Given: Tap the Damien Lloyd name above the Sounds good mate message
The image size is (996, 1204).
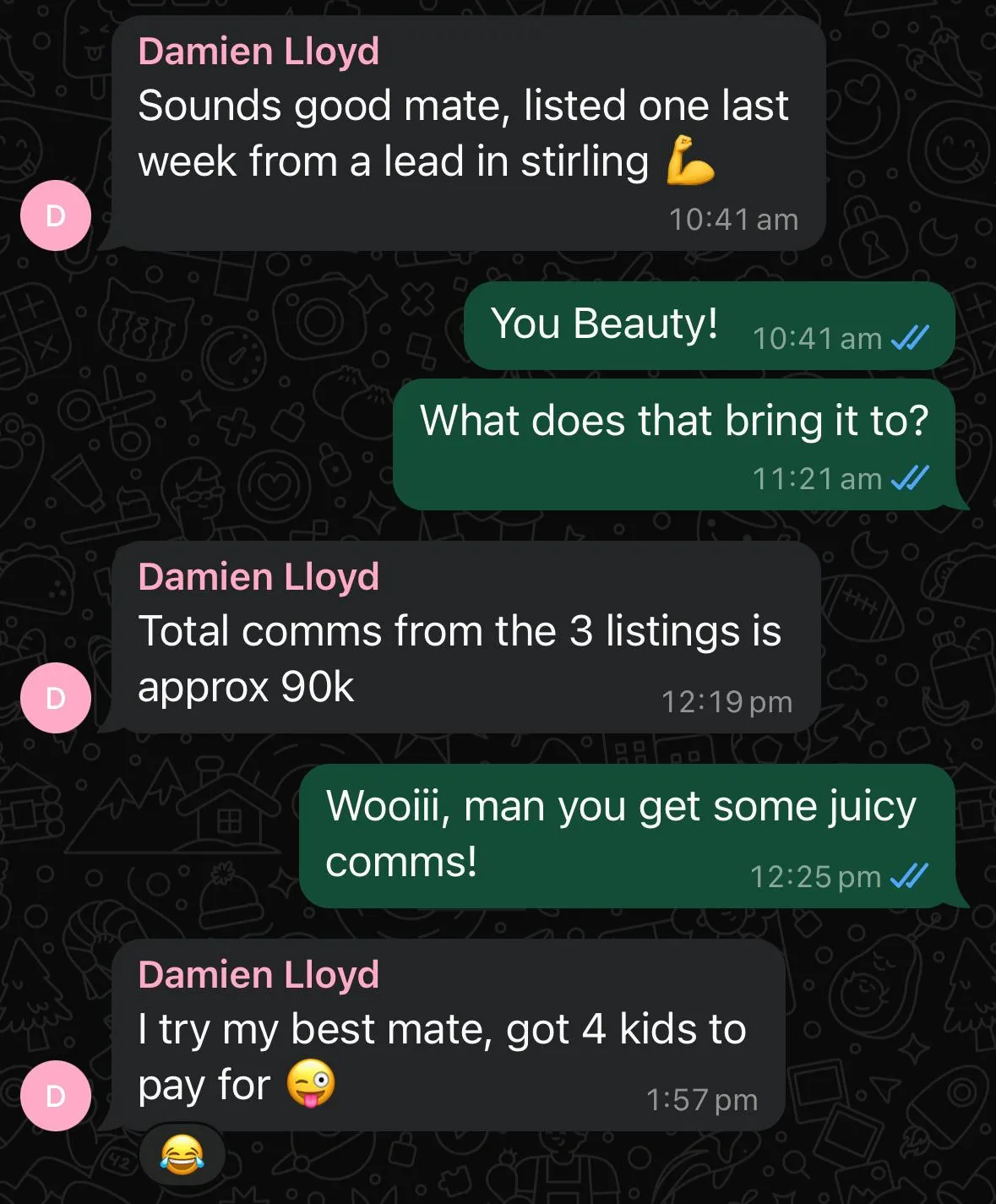Looking at the screenshot, I should [x=259, y=52].
